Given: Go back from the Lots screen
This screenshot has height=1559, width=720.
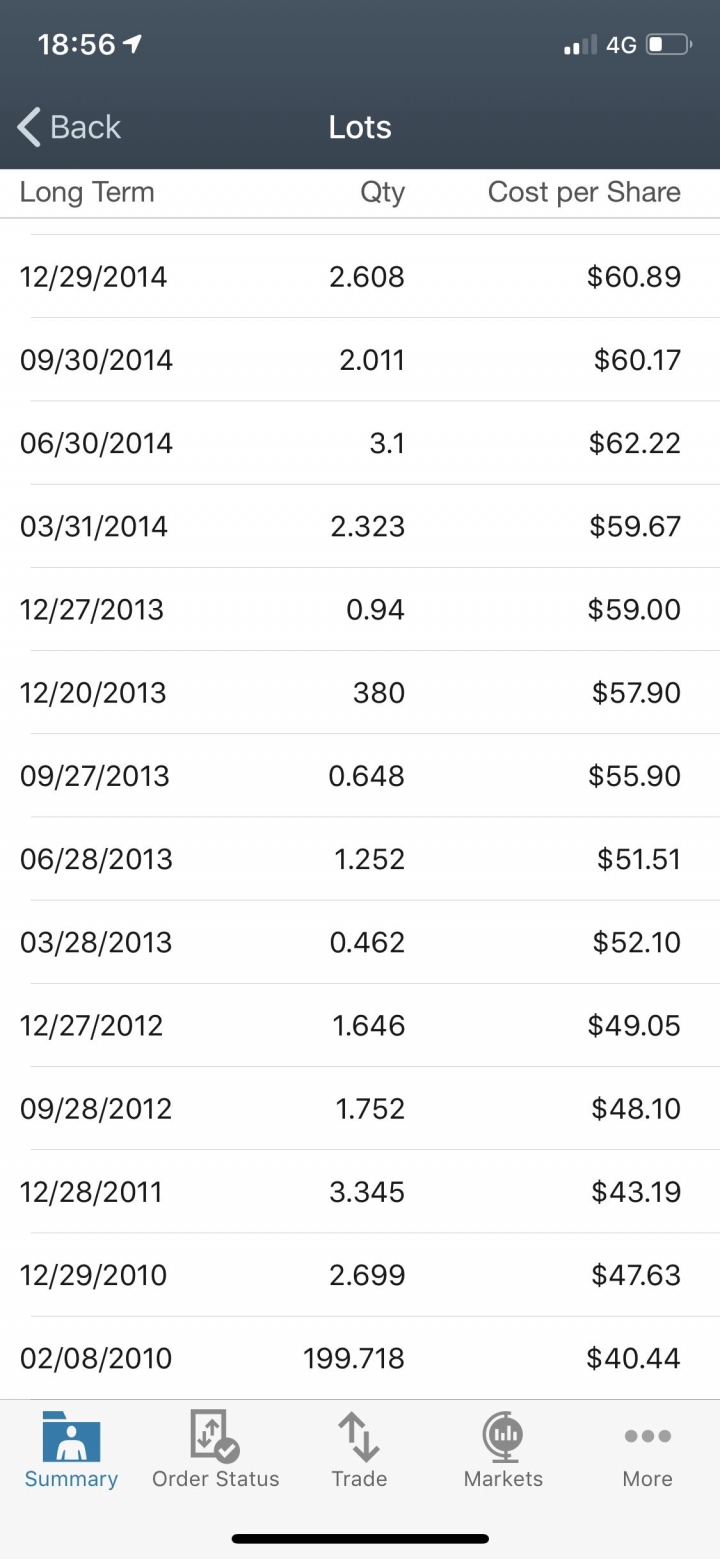Looking at the screenshot, I should [x=69, y=127].
